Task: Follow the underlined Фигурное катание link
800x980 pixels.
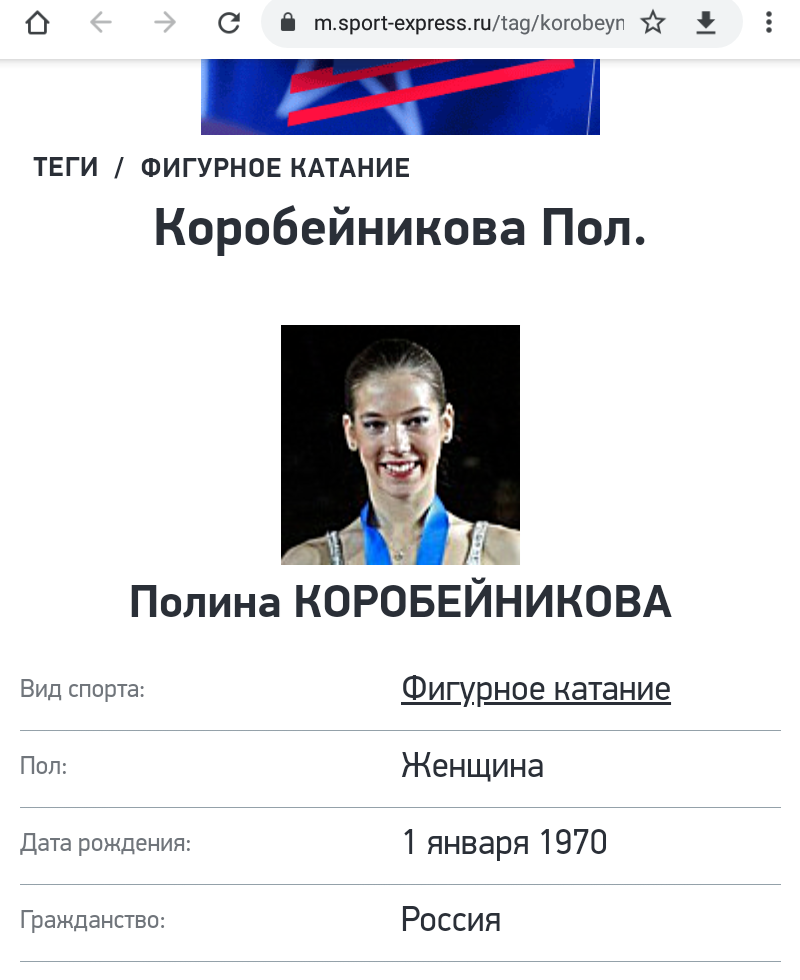Action: (x=535, y=689)
